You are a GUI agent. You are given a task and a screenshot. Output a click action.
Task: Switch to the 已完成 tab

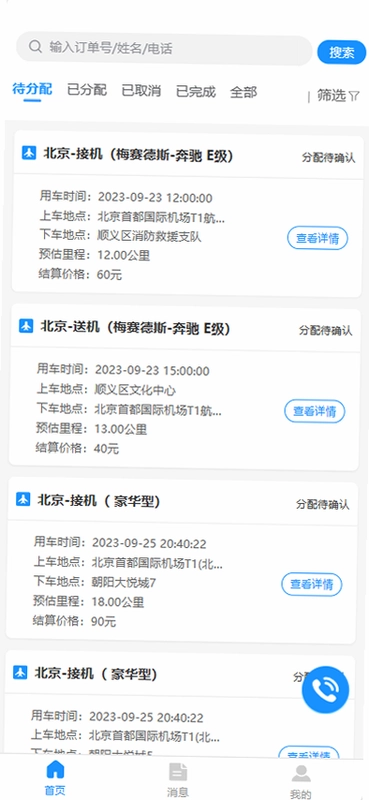pyautogui.click(x=195, y=92)
